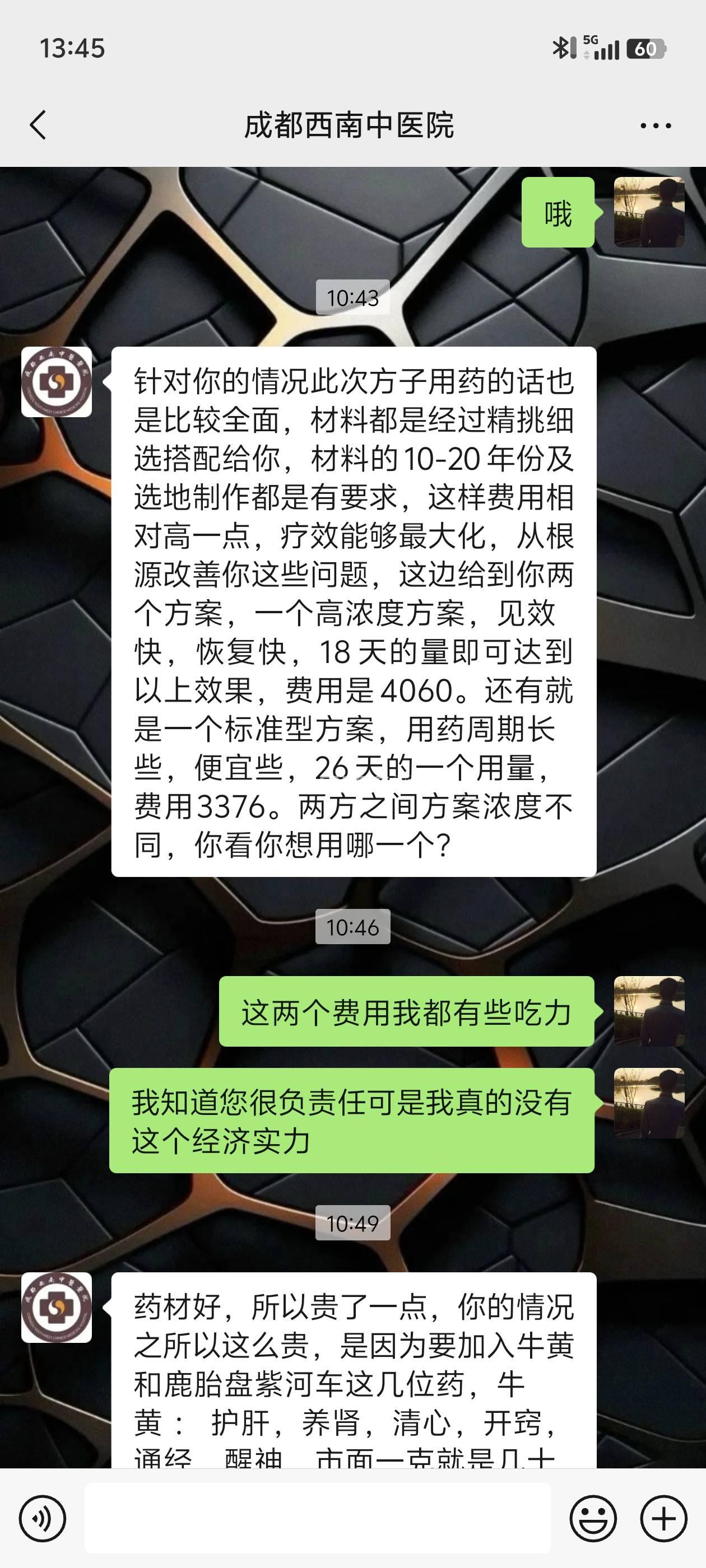Switch to voice message input
The image size is (706, 1568).
click(x=42, y=1518)
